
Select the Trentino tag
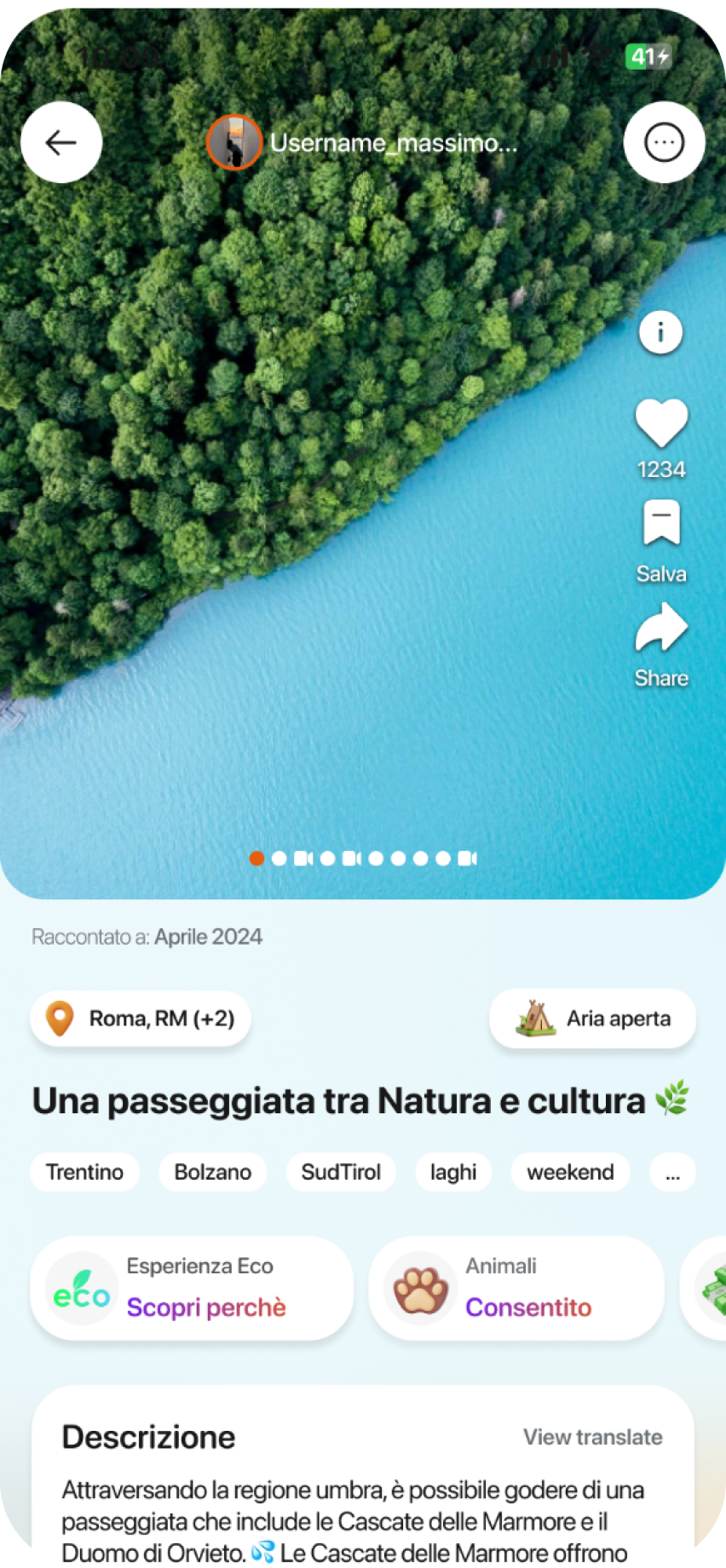(x=84, y=1172)
